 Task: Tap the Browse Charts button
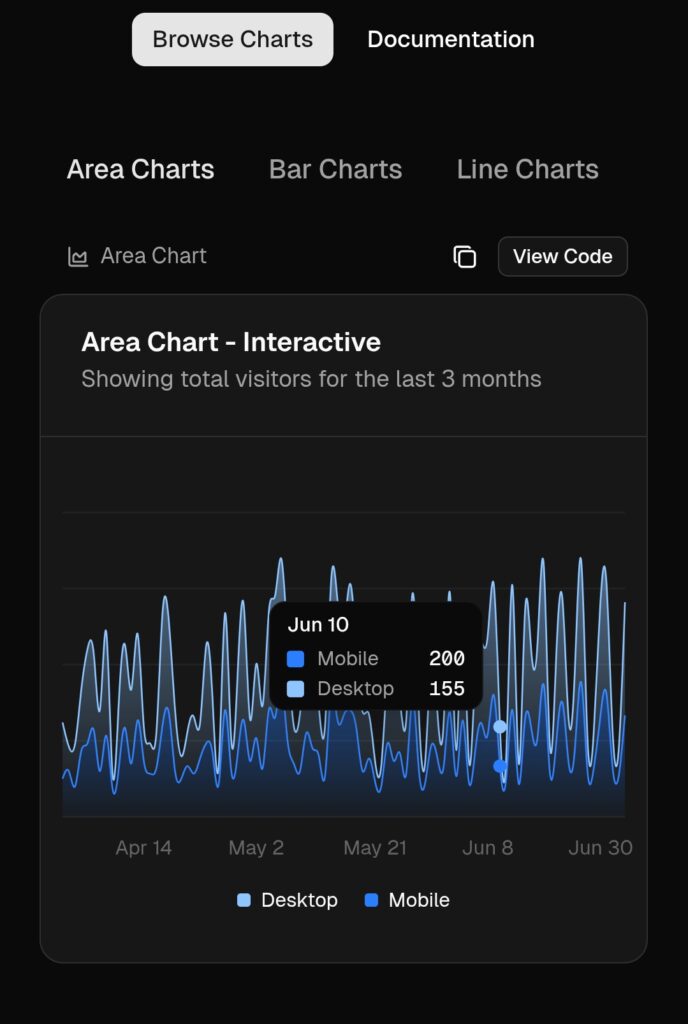[x=232, y=40]
